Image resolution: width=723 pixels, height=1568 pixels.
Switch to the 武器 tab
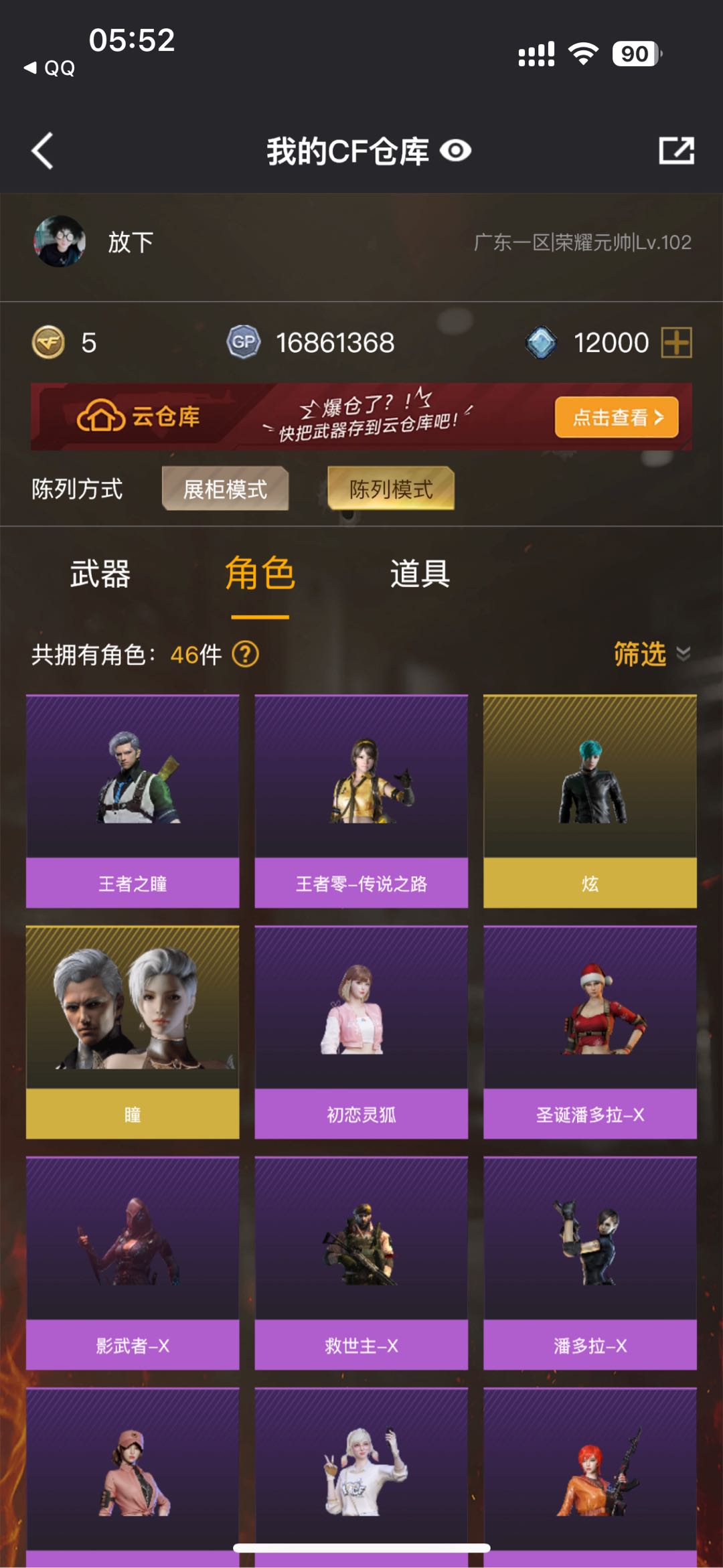100,574
